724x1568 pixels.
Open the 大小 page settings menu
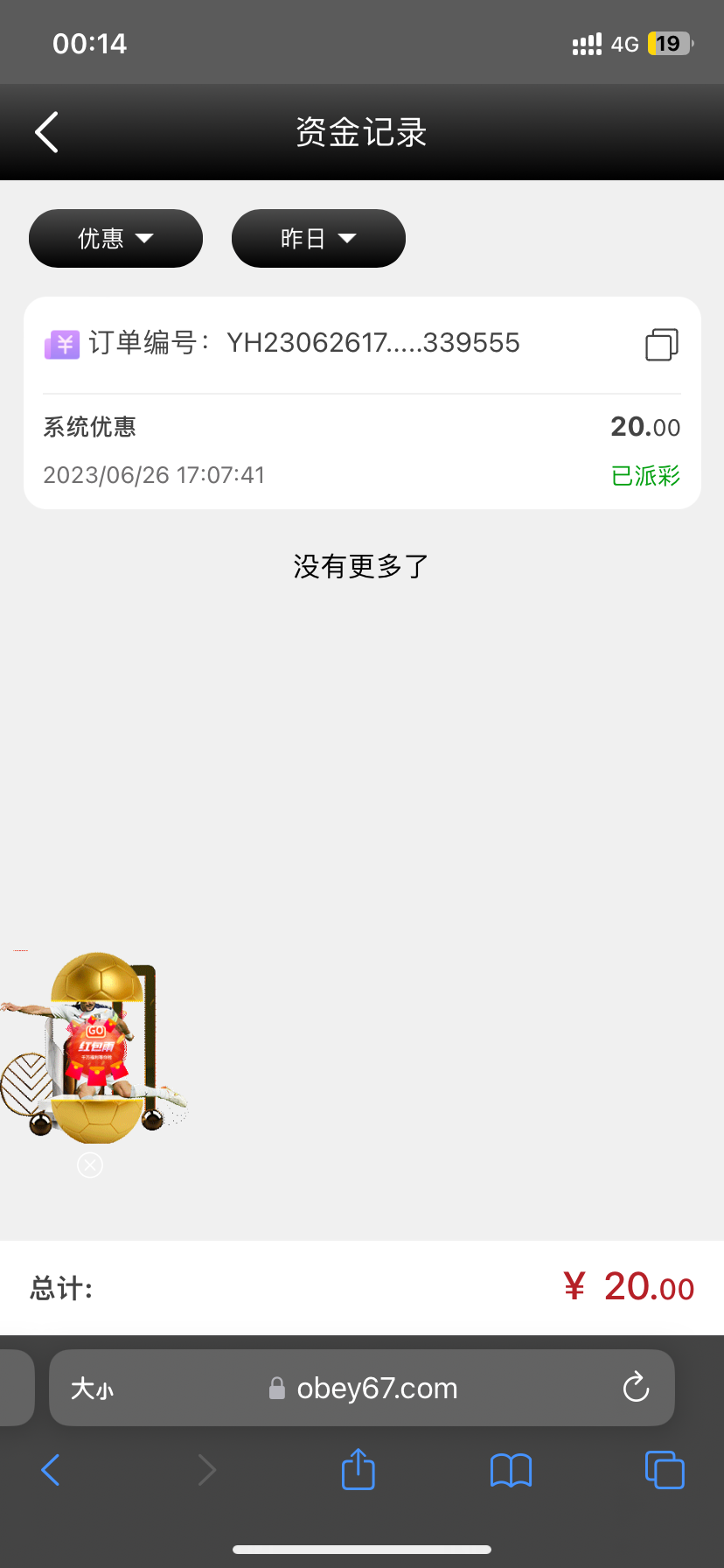(x=92, y=1389)
